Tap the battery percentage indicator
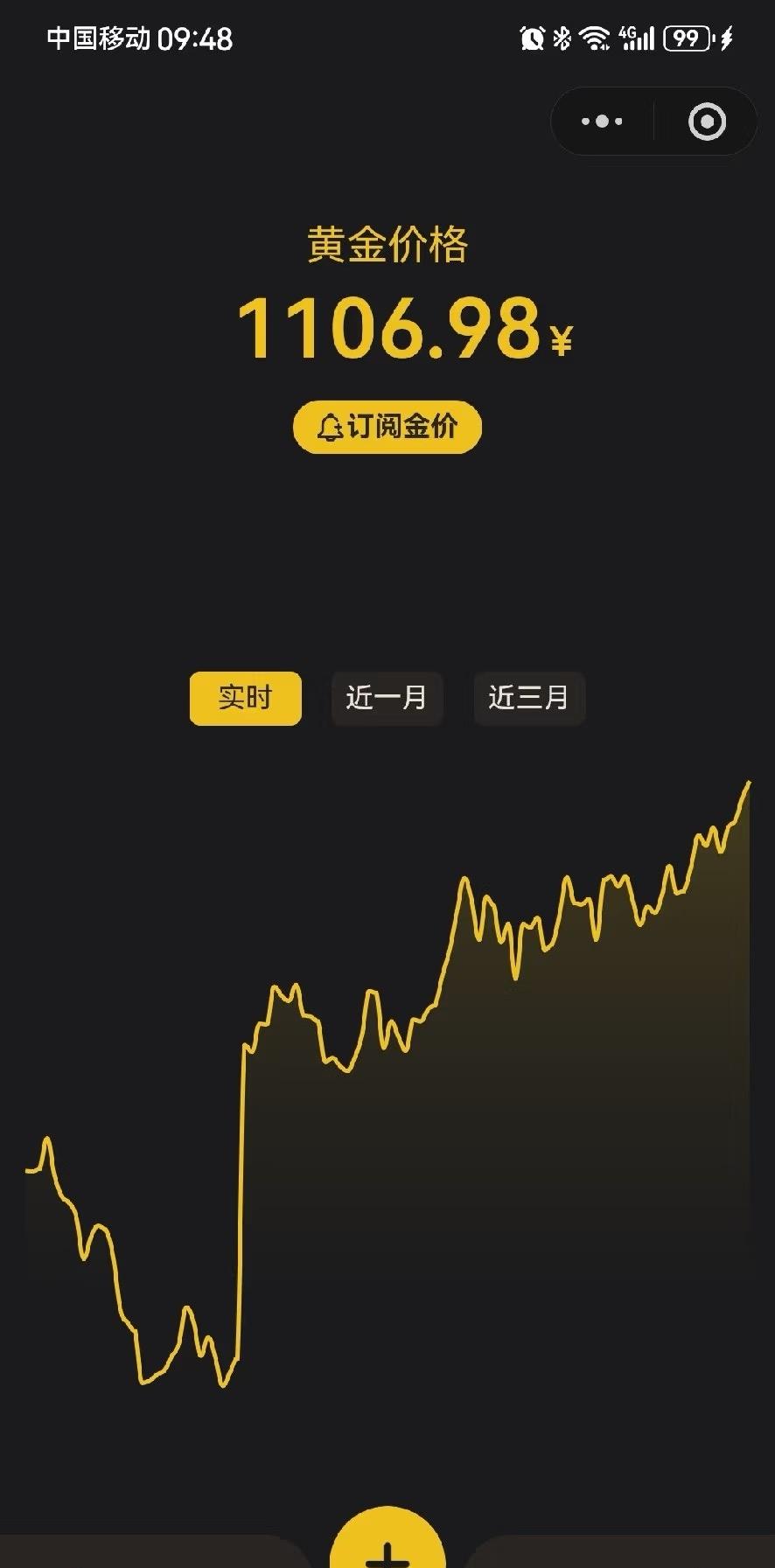775x1568 pixels. (687, 38)
